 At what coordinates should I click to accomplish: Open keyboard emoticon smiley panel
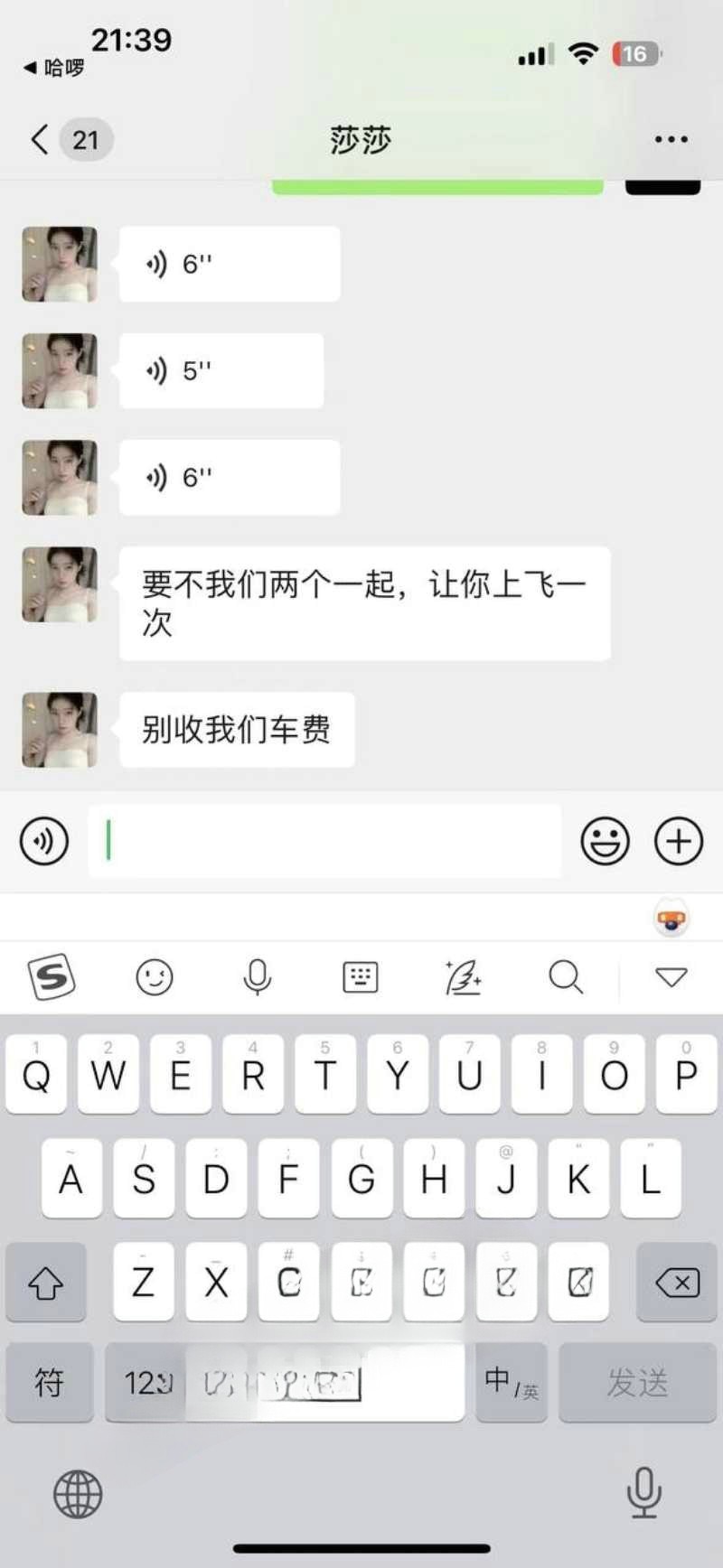[154, 976]
